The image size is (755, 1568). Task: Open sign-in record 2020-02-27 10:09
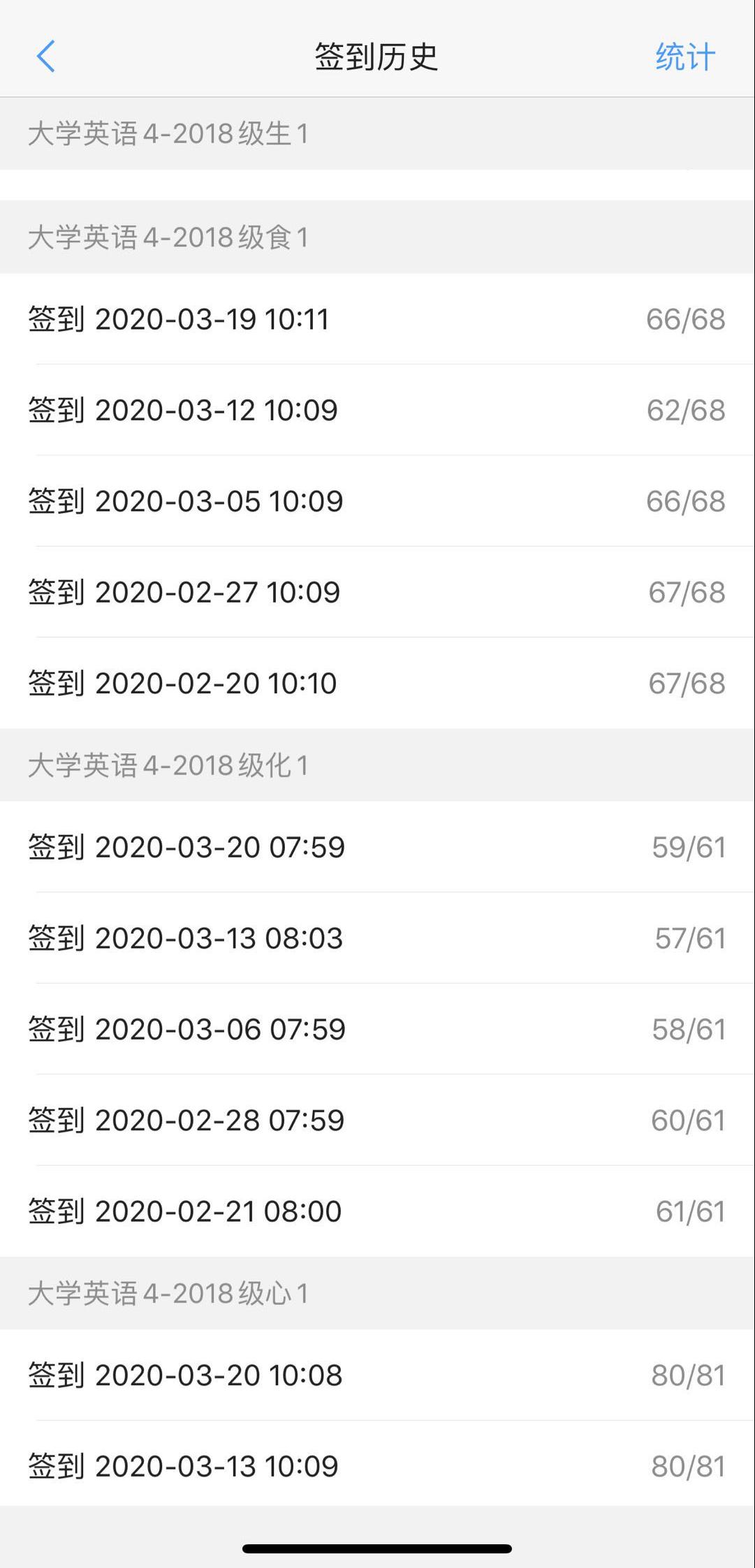click(x=377, y=592)
